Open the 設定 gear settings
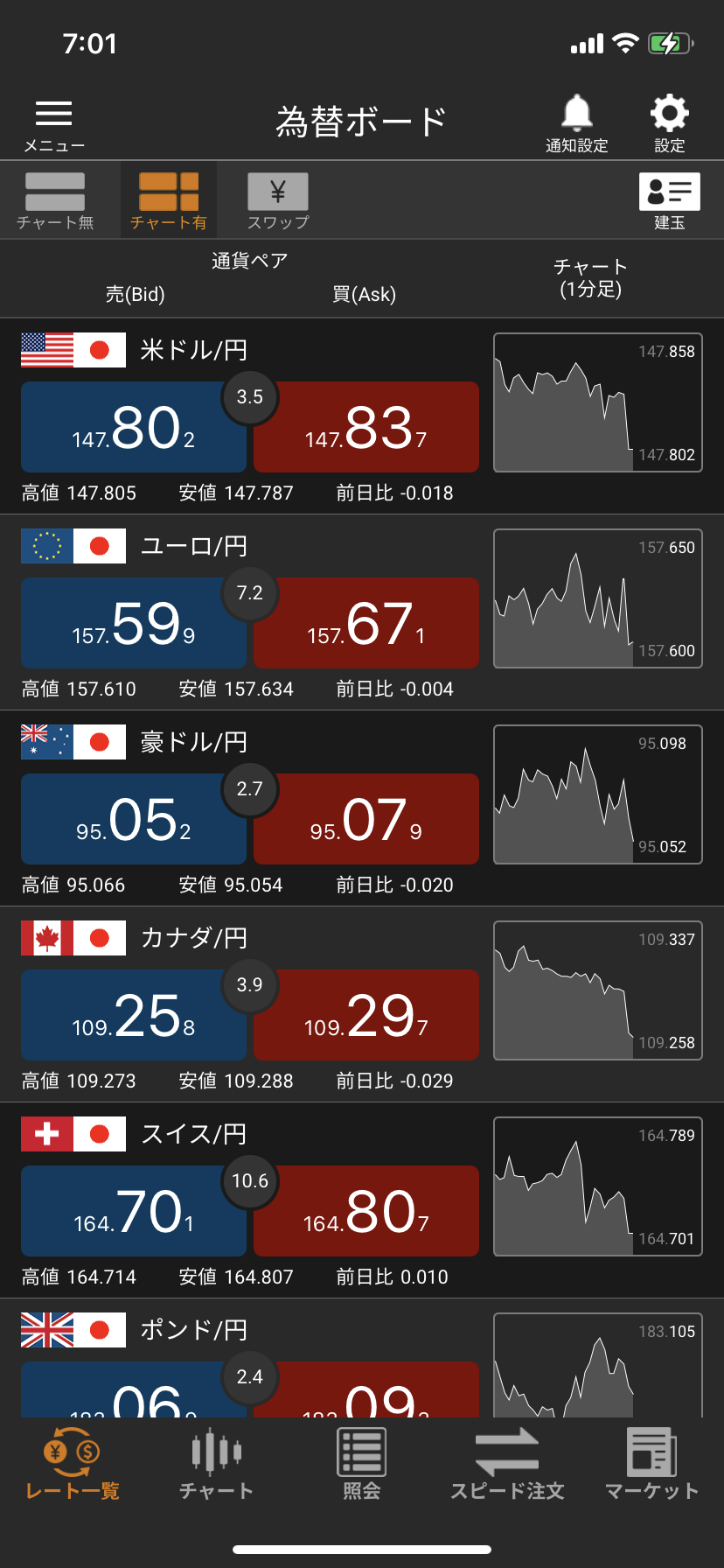Viewport: 724px width, 1568px height. point(669,124)
